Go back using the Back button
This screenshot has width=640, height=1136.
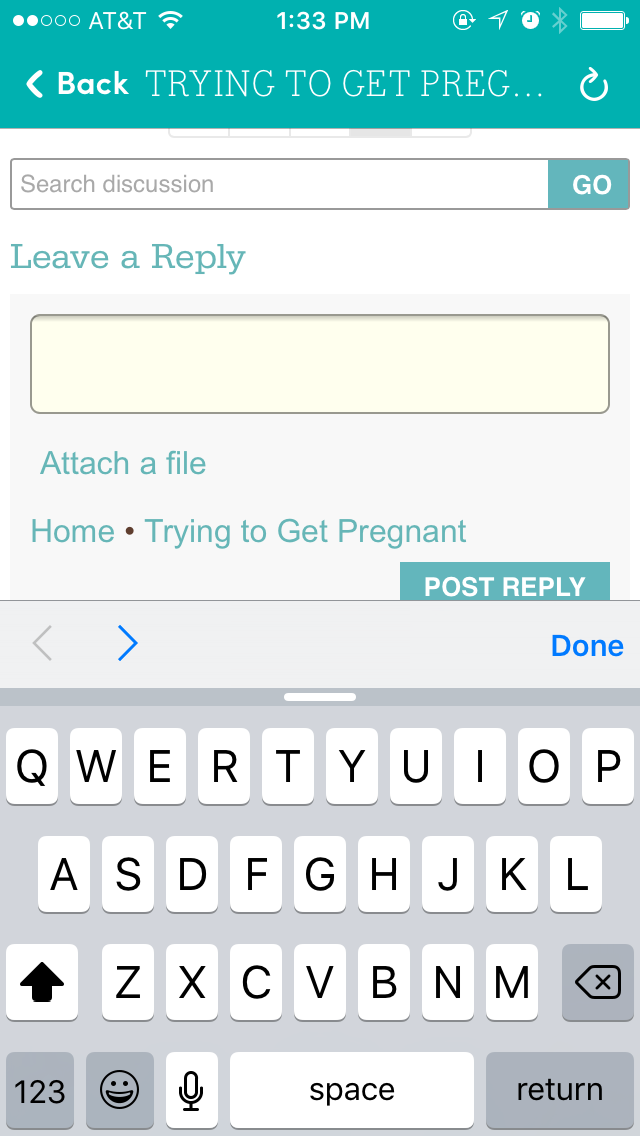[77, 84]
